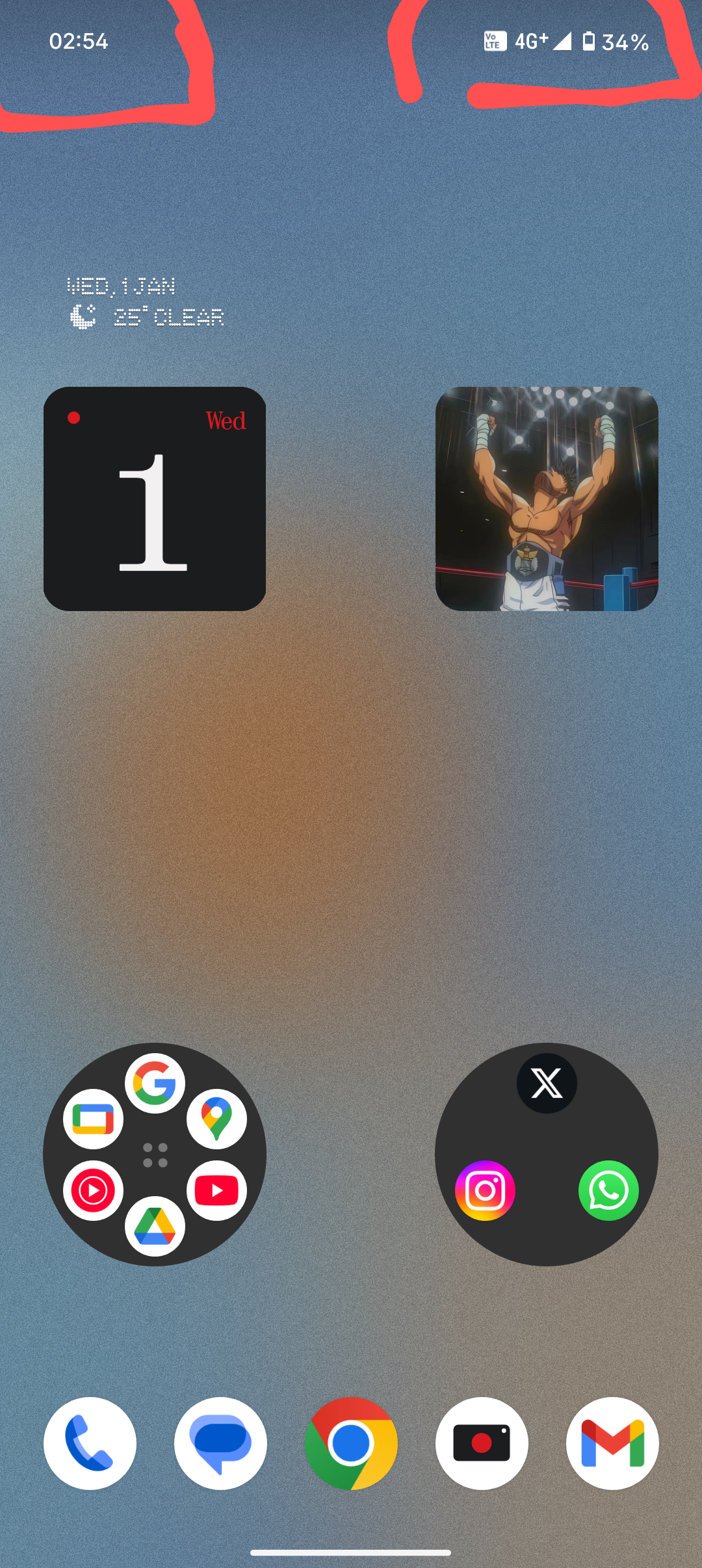The width and height of the screenshot is (702, 1568).
Task: Open WhatsApp
Action: (608, 1190)
